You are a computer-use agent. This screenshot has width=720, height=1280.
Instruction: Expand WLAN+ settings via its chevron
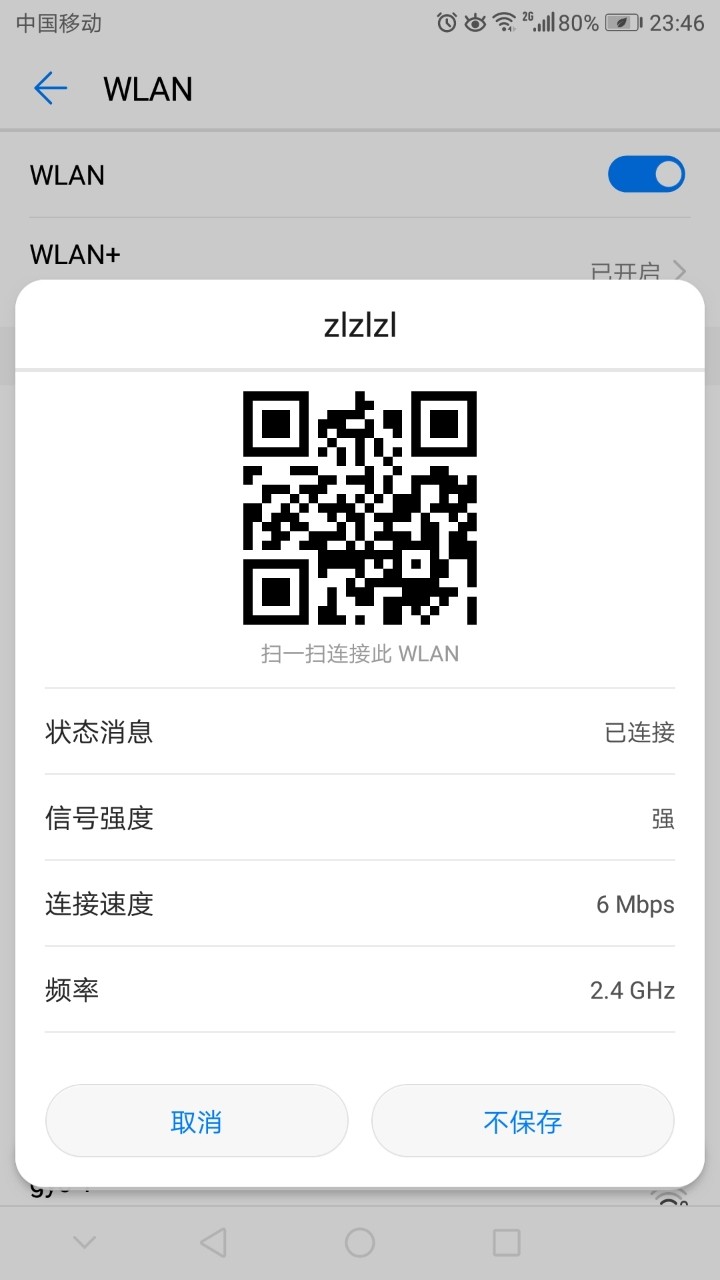[x=681, y=271]
